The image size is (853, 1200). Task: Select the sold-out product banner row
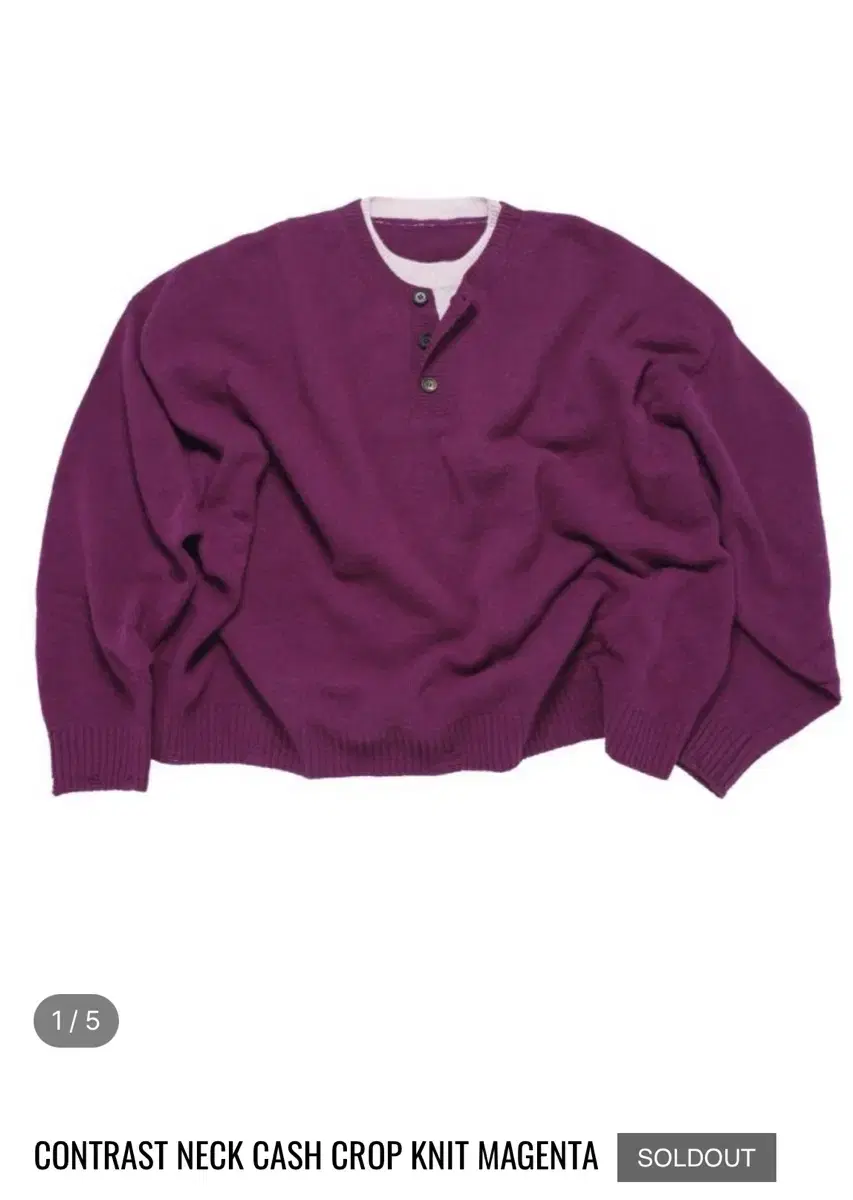coord(426,1156)
